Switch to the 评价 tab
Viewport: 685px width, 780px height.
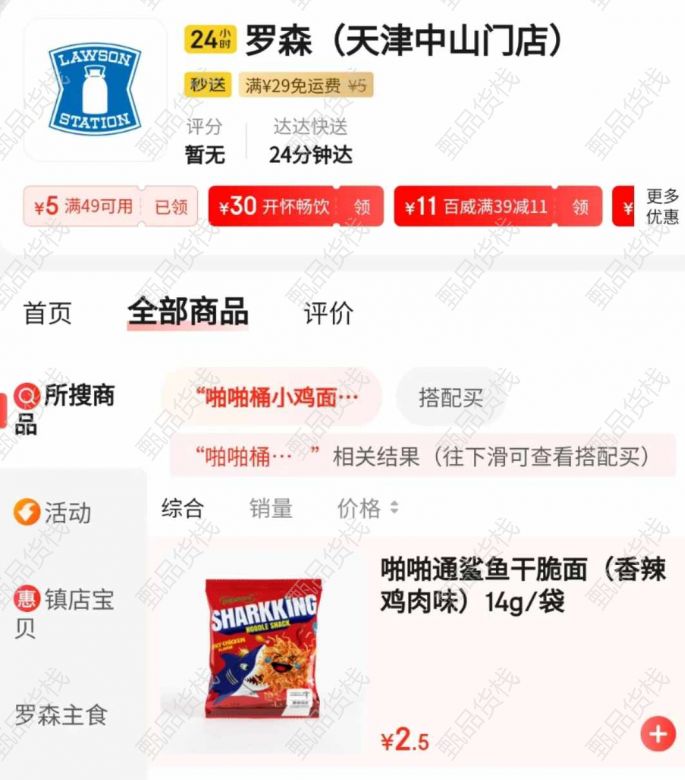click(x=328, y=313)
